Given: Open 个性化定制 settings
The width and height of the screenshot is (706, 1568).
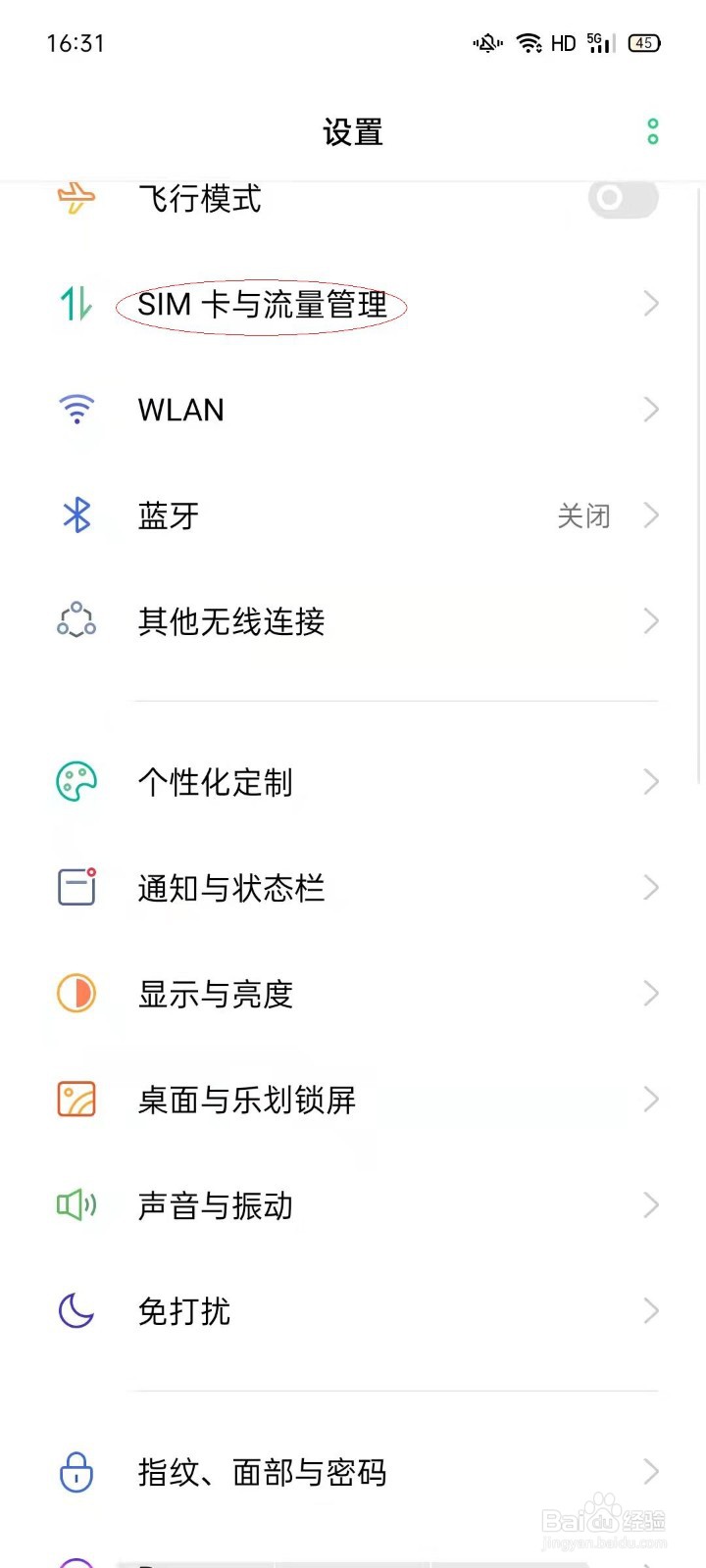Looking at the screenshot, I should click(x=353, y=782).
